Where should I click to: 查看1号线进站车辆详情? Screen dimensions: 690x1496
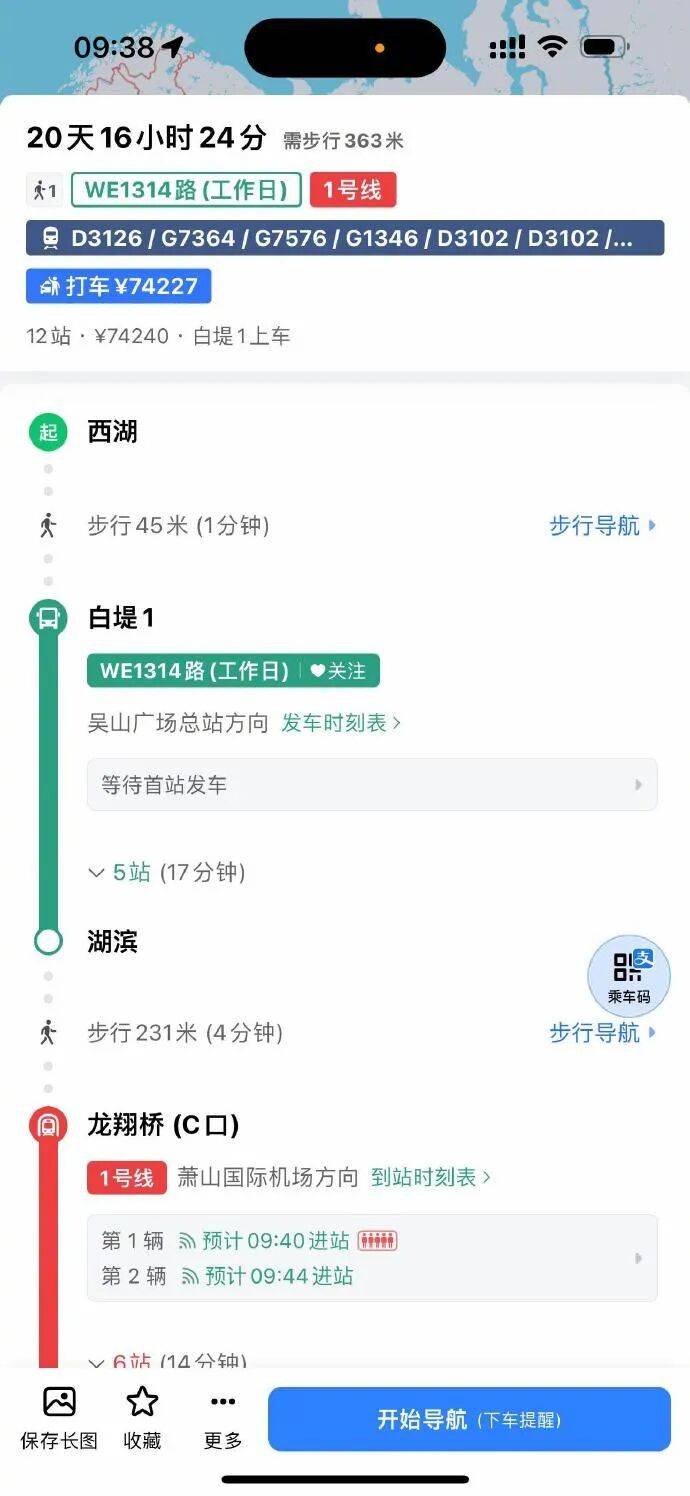coord(371,1258)
